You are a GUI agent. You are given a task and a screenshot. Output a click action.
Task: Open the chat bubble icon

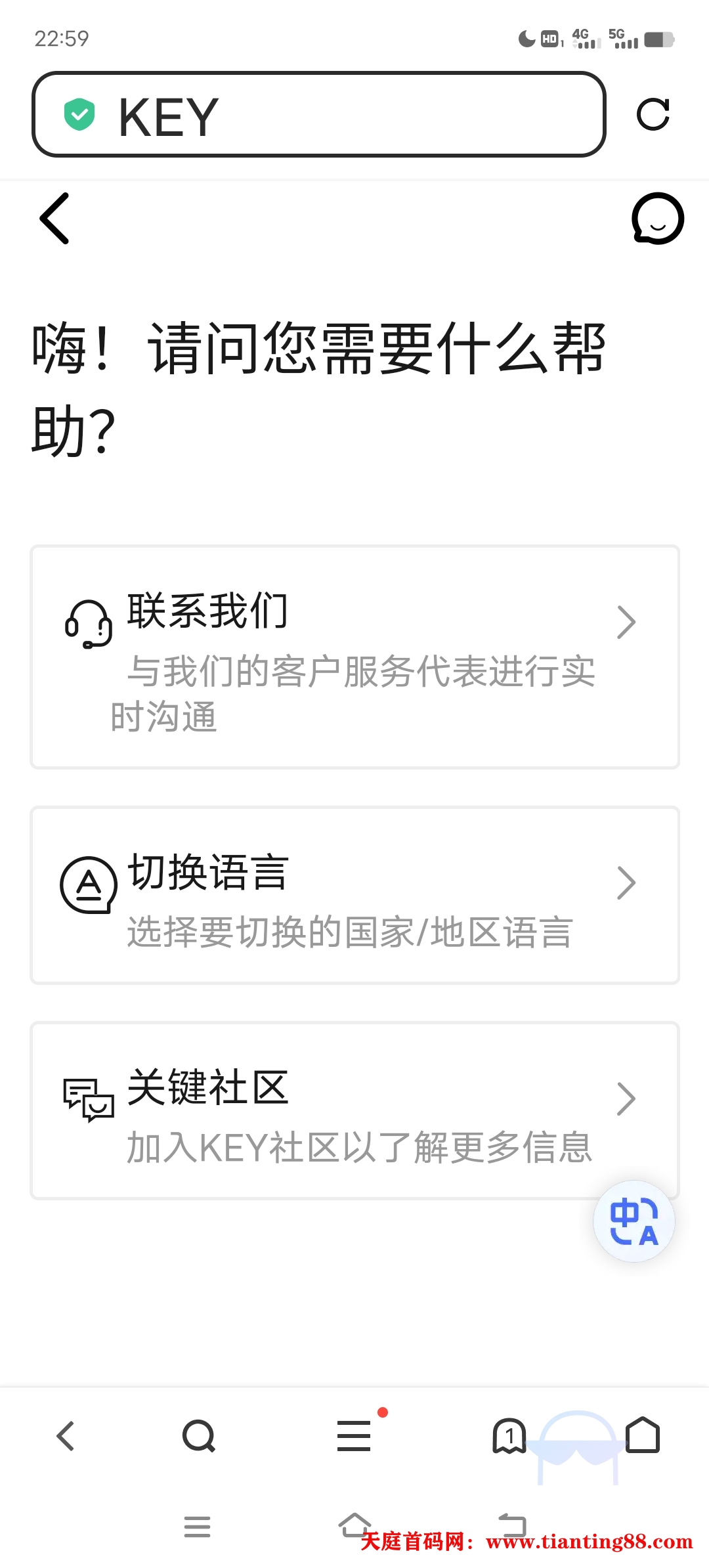[657, 218]
